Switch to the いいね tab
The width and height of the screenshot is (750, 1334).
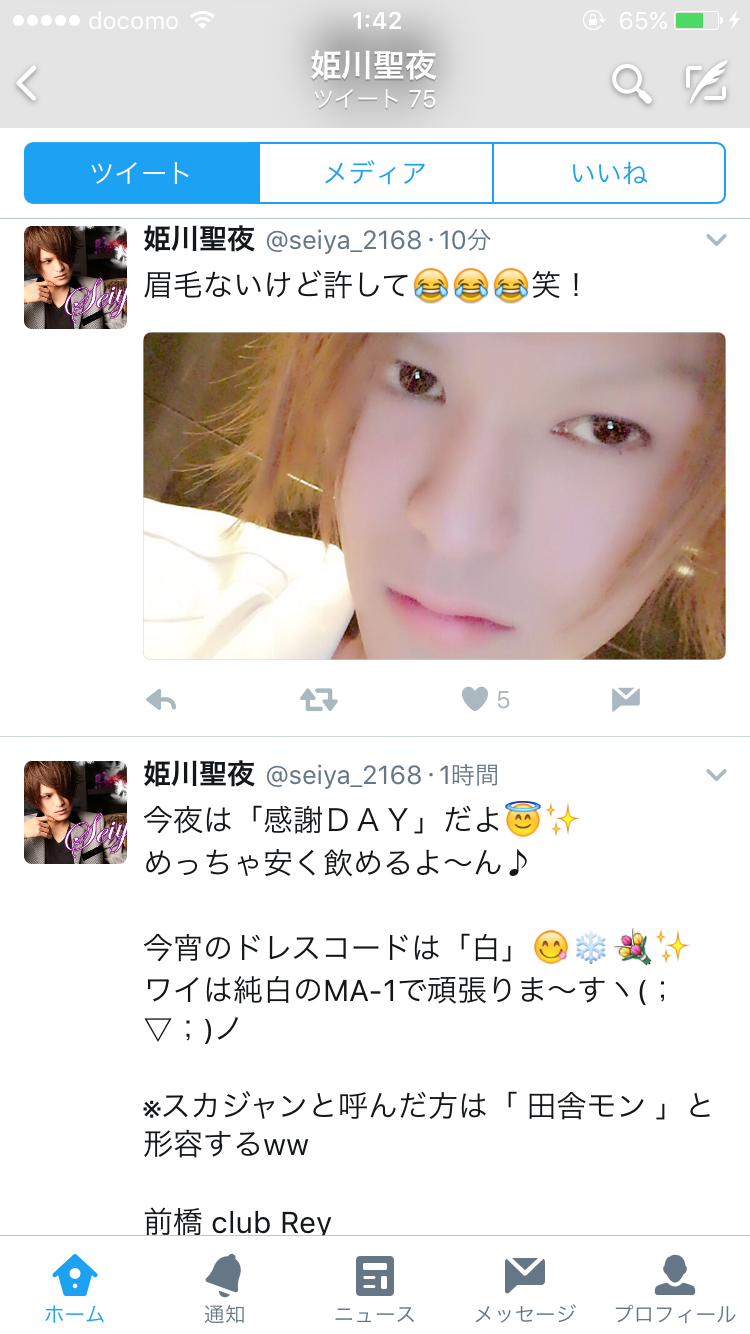(609, 173)
